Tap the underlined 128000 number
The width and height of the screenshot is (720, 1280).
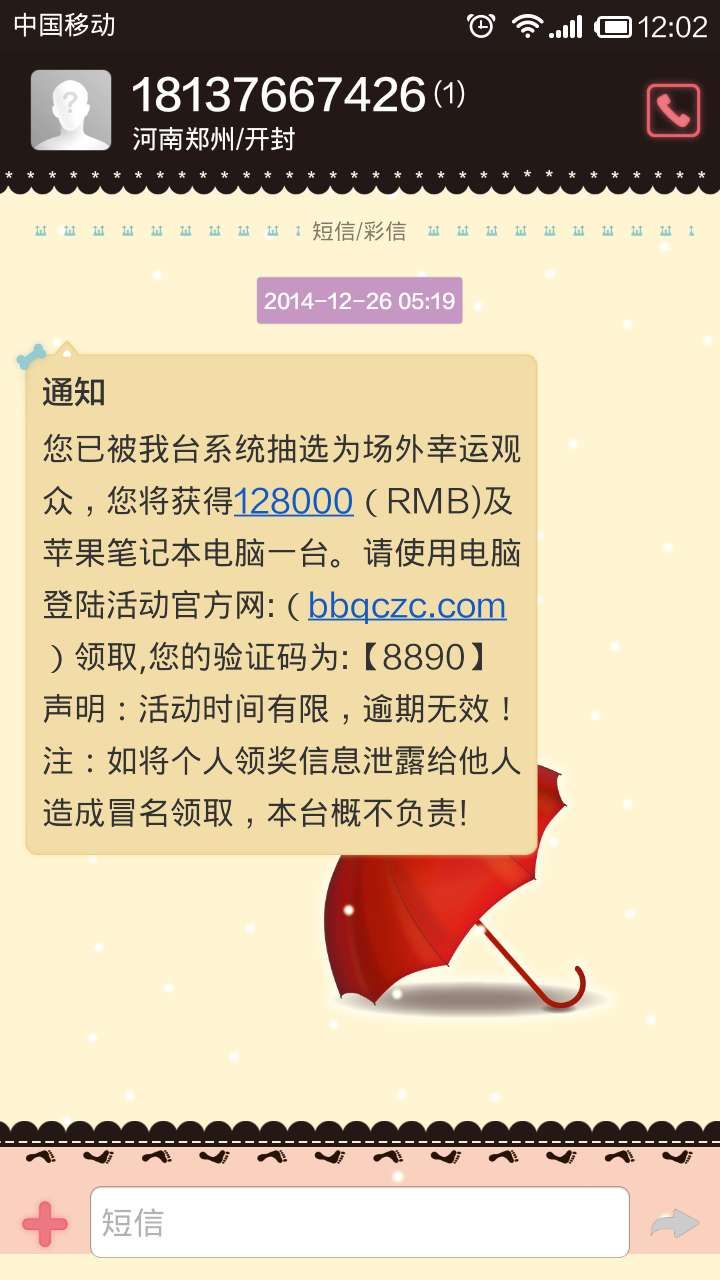(293, 500)
